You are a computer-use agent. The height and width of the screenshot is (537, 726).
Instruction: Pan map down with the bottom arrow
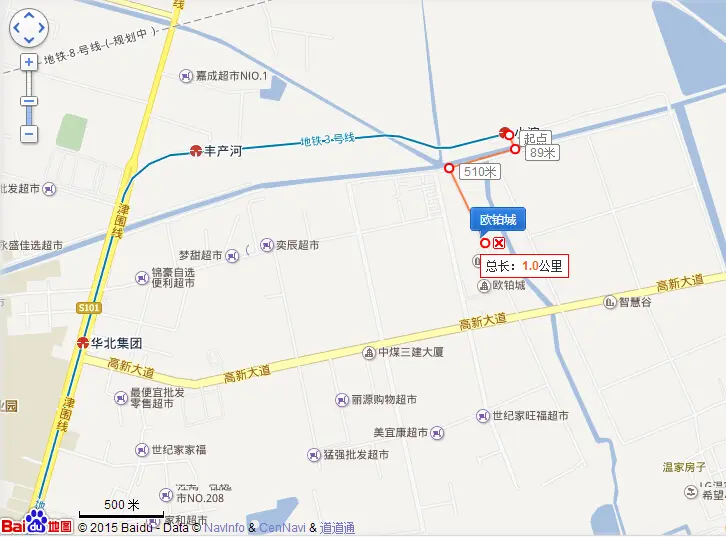click(x=29, y=41)
